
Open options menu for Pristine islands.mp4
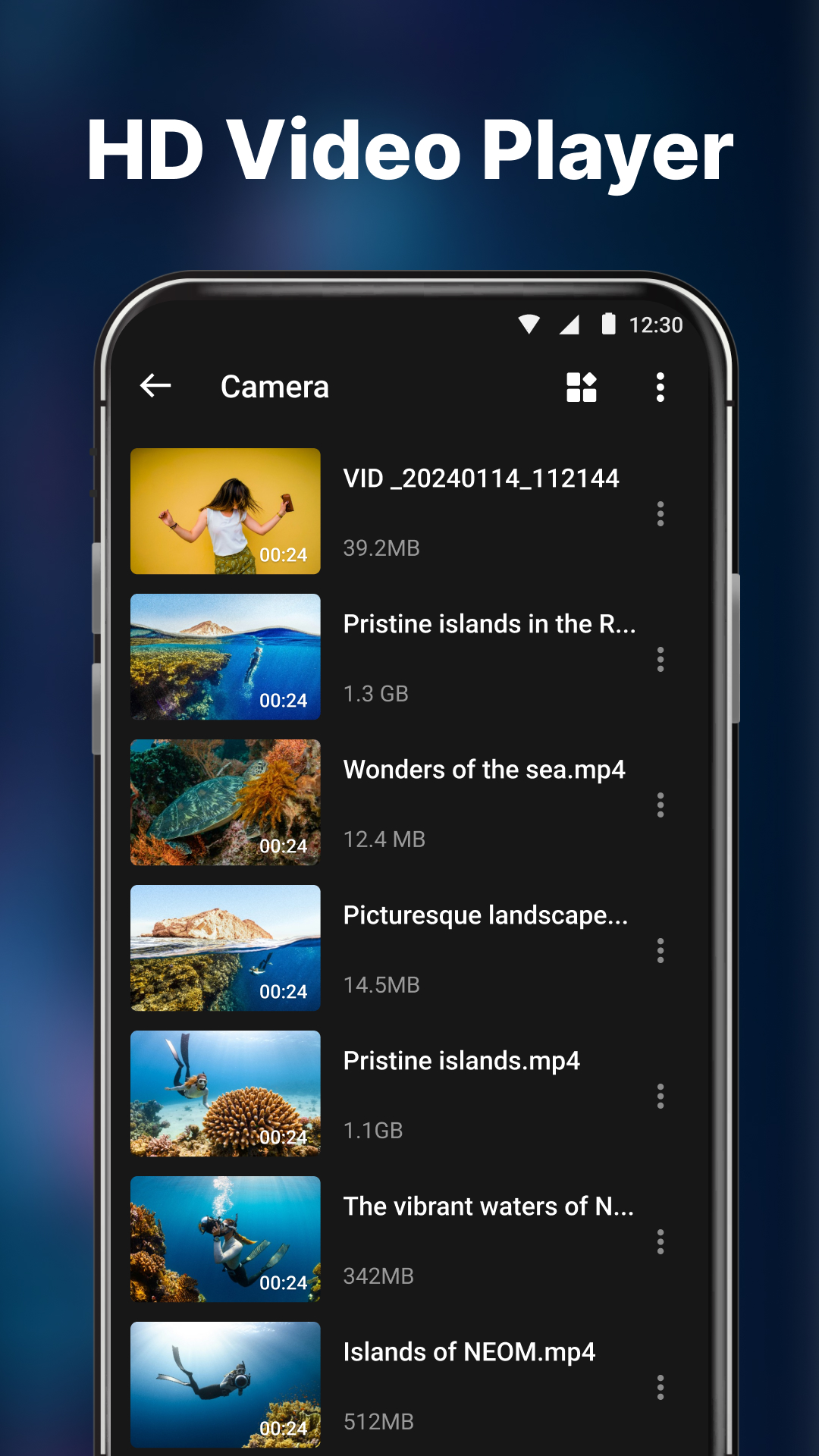coord(660,1096)
